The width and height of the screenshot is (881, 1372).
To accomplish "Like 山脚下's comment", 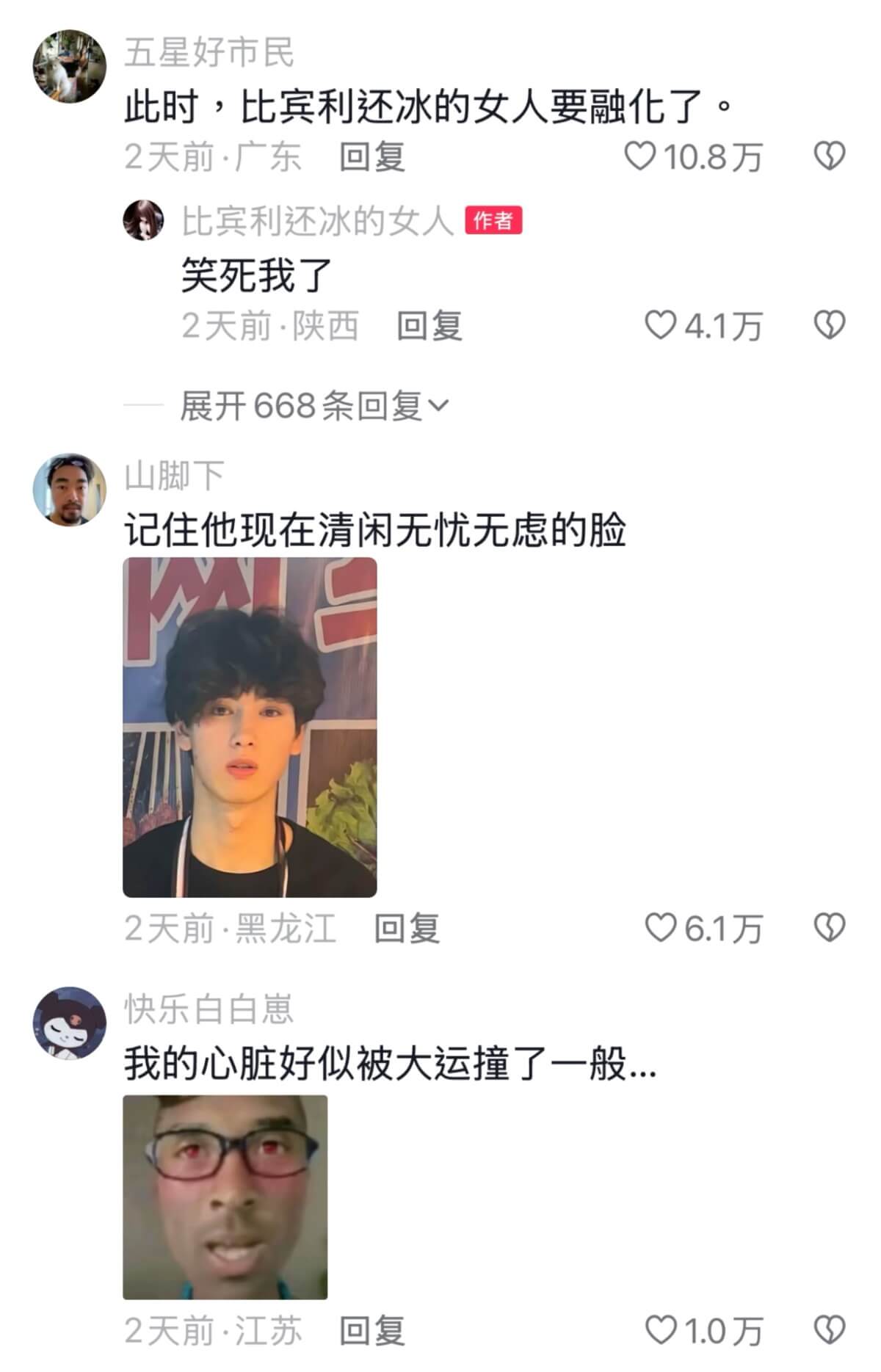I will pyautogui.click(x=659, y=928).
